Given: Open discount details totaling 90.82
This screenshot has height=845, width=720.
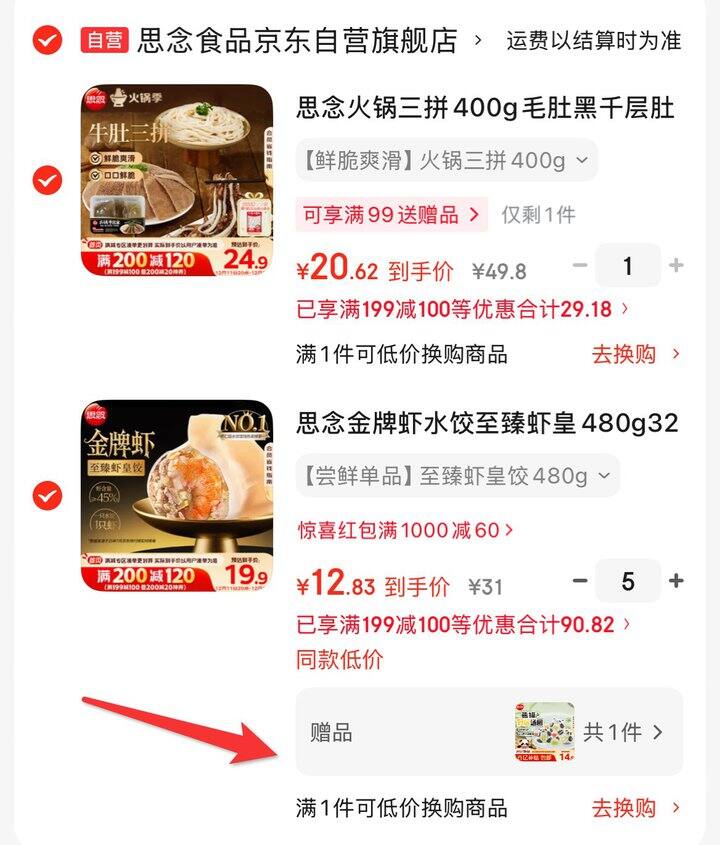Looking at the screenshot, I should tap(463, 625).
